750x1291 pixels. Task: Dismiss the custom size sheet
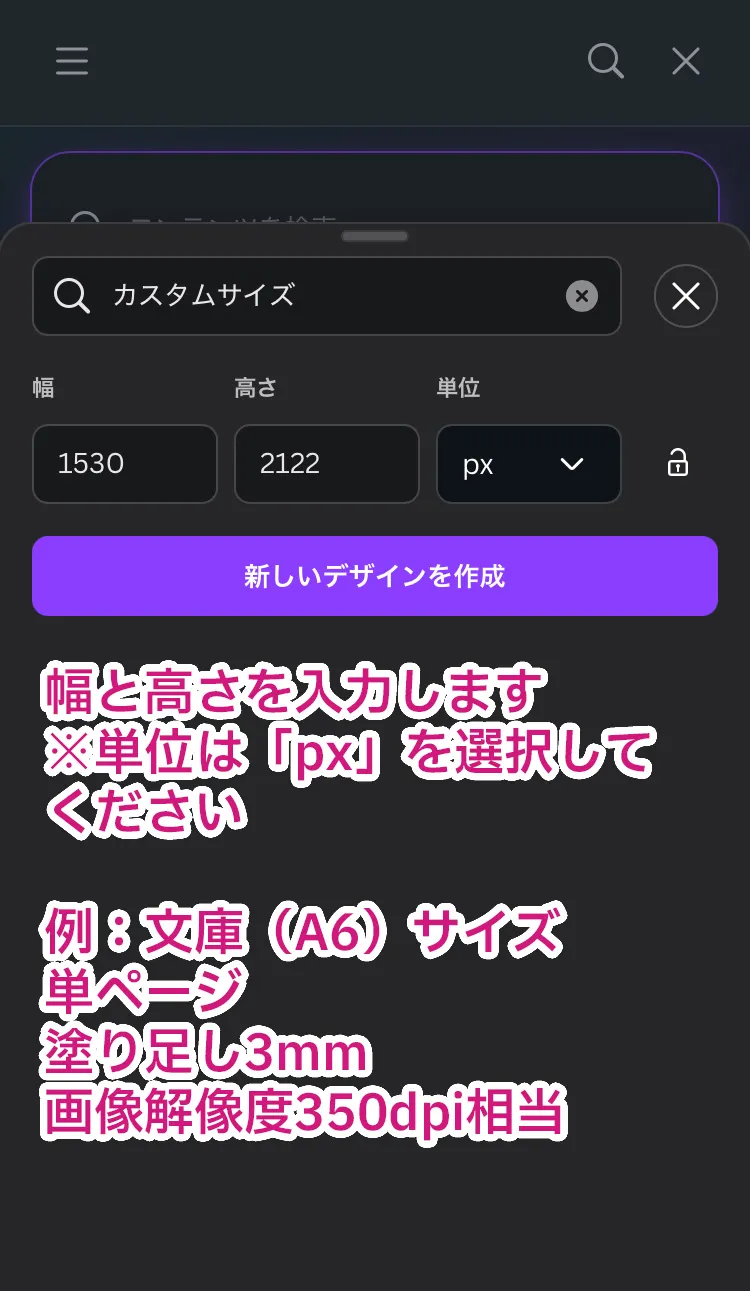point(686,296)
